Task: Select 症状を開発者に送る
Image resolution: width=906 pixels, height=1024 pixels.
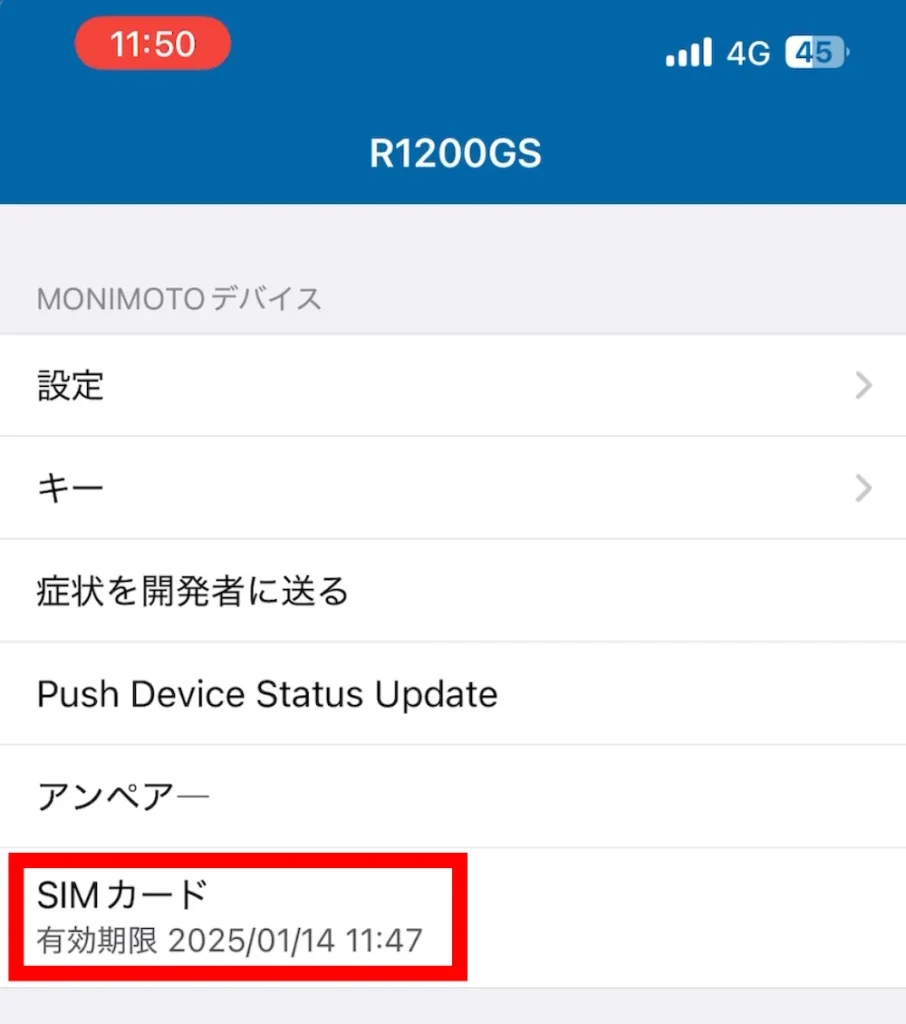Action: 453,591
